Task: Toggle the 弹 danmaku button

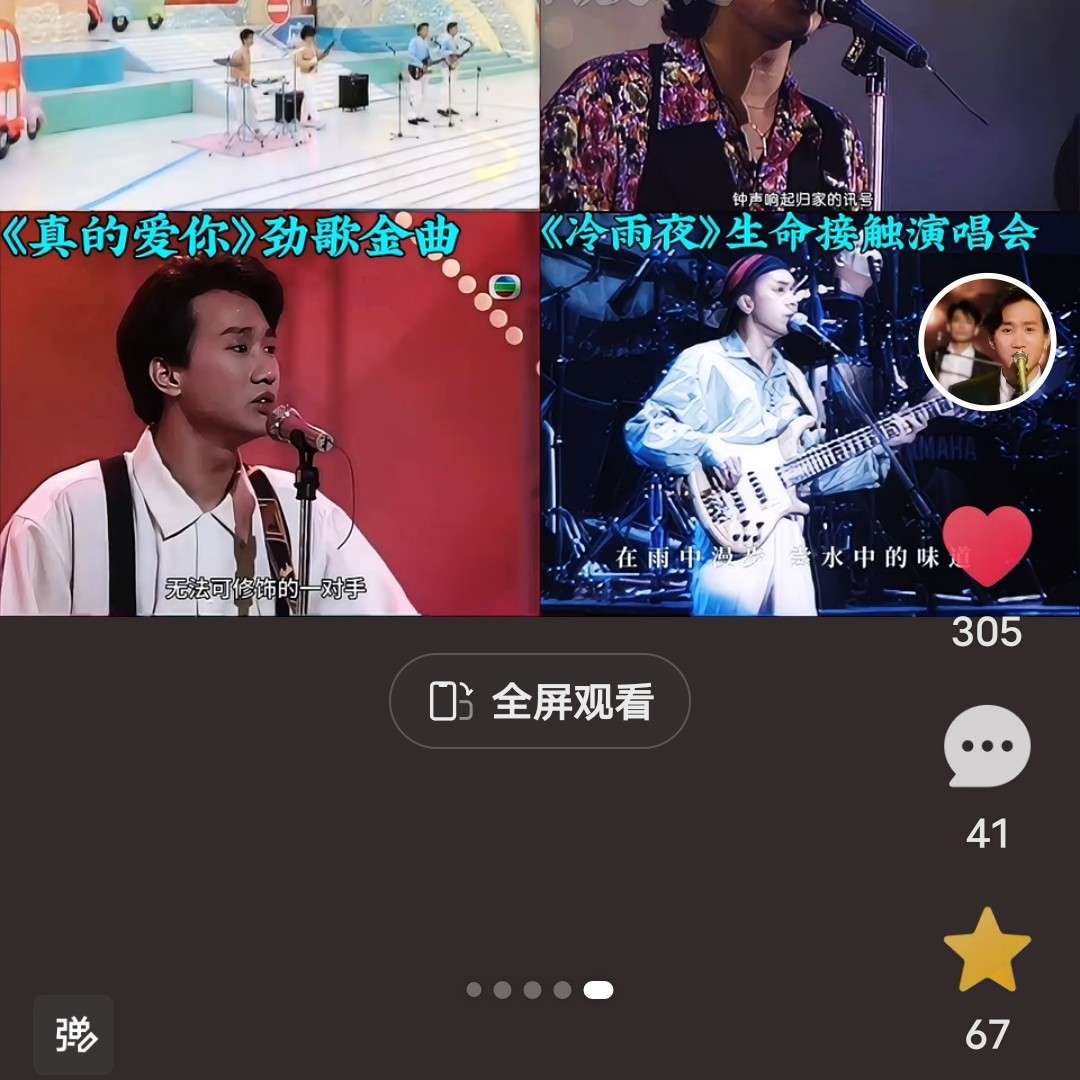Action: pos(74,1034)
